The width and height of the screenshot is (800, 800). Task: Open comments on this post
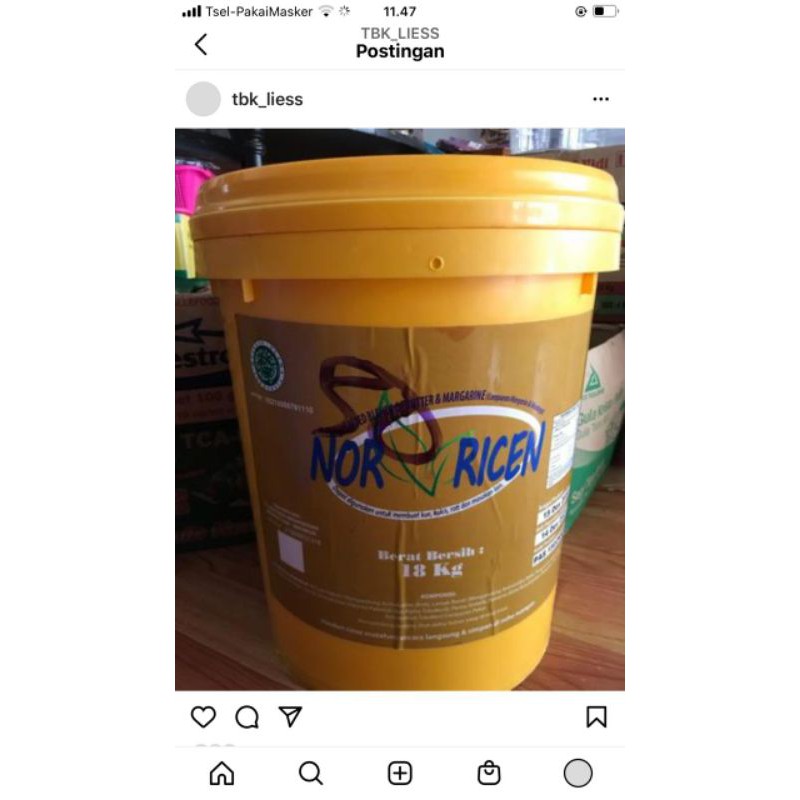(x=247, y=717)
